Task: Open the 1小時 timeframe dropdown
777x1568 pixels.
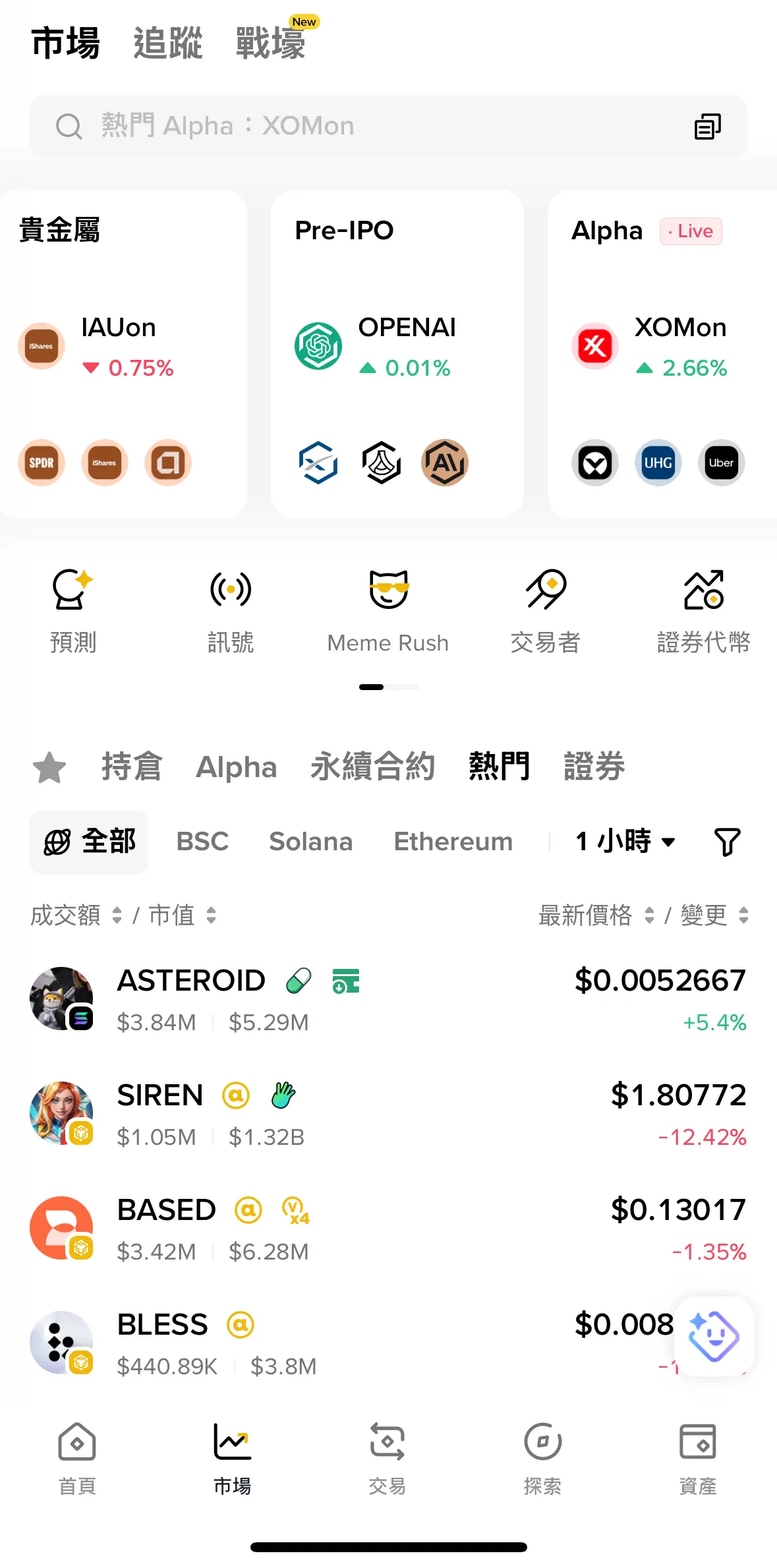Action: pos(623,842)
